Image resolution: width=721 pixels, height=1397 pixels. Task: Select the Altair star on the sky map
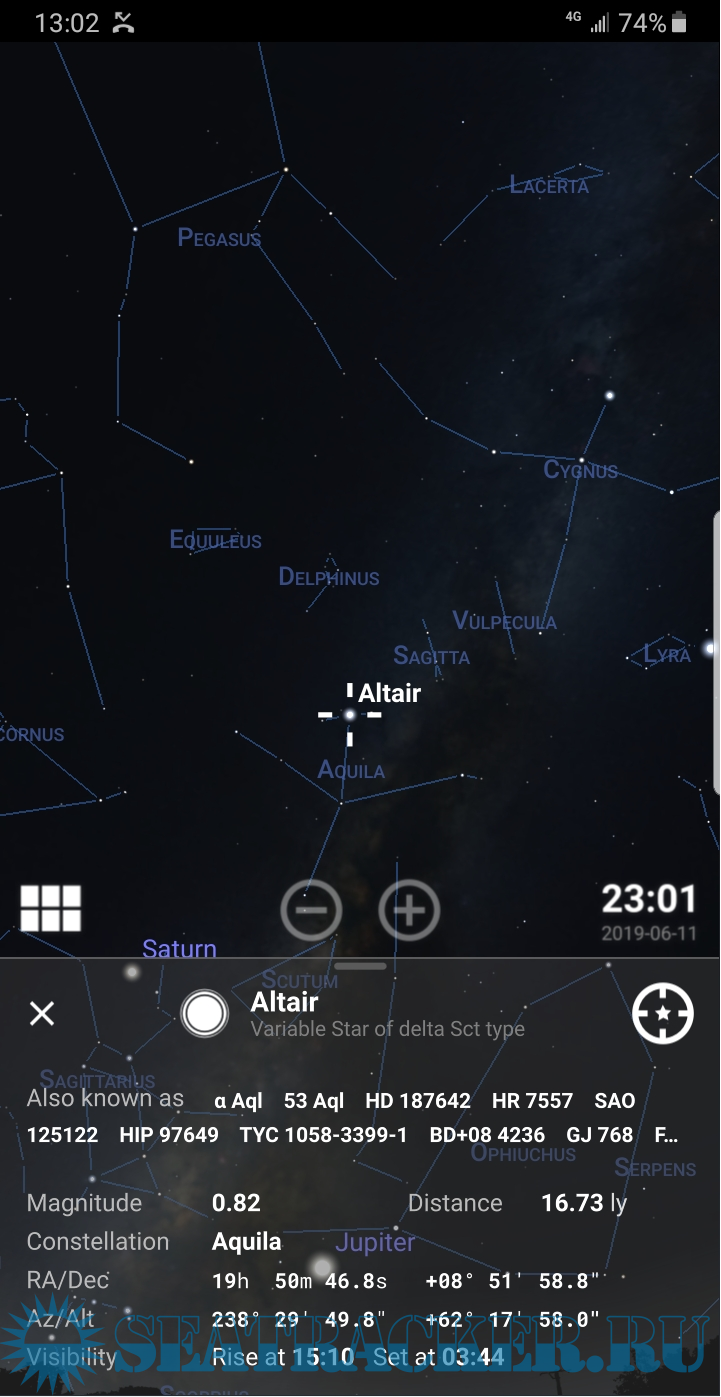(x=349, y=715)
